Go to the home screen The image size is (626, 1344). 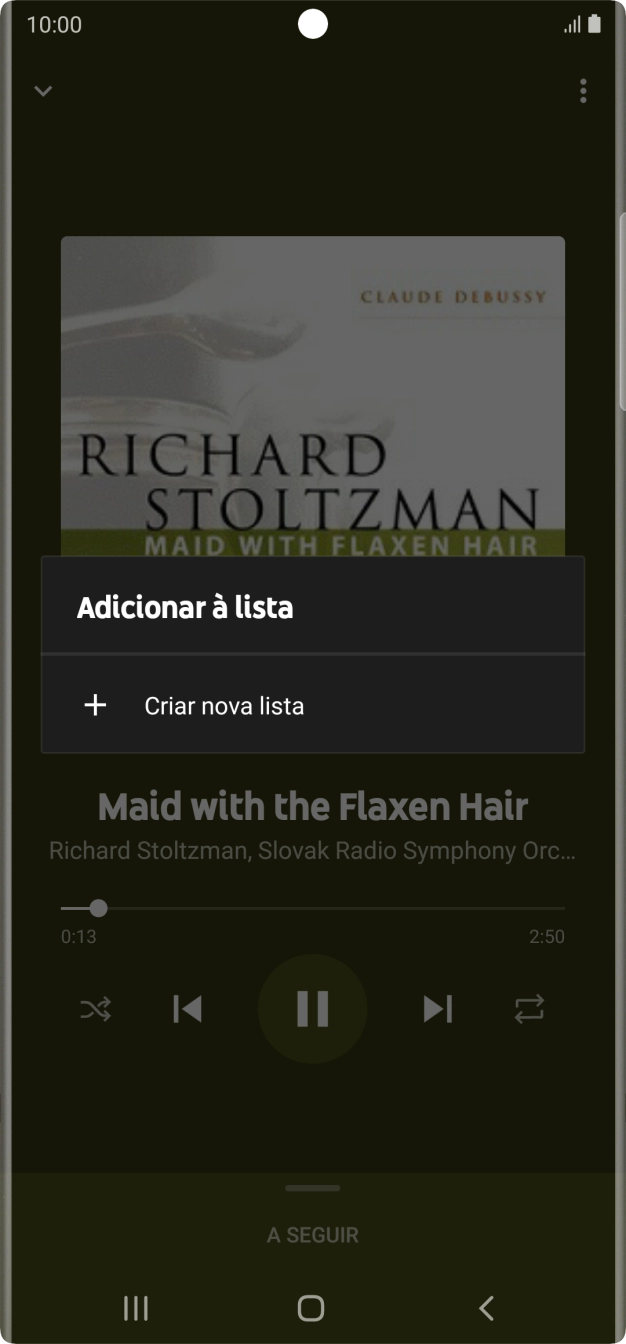tap(311, 1307)
